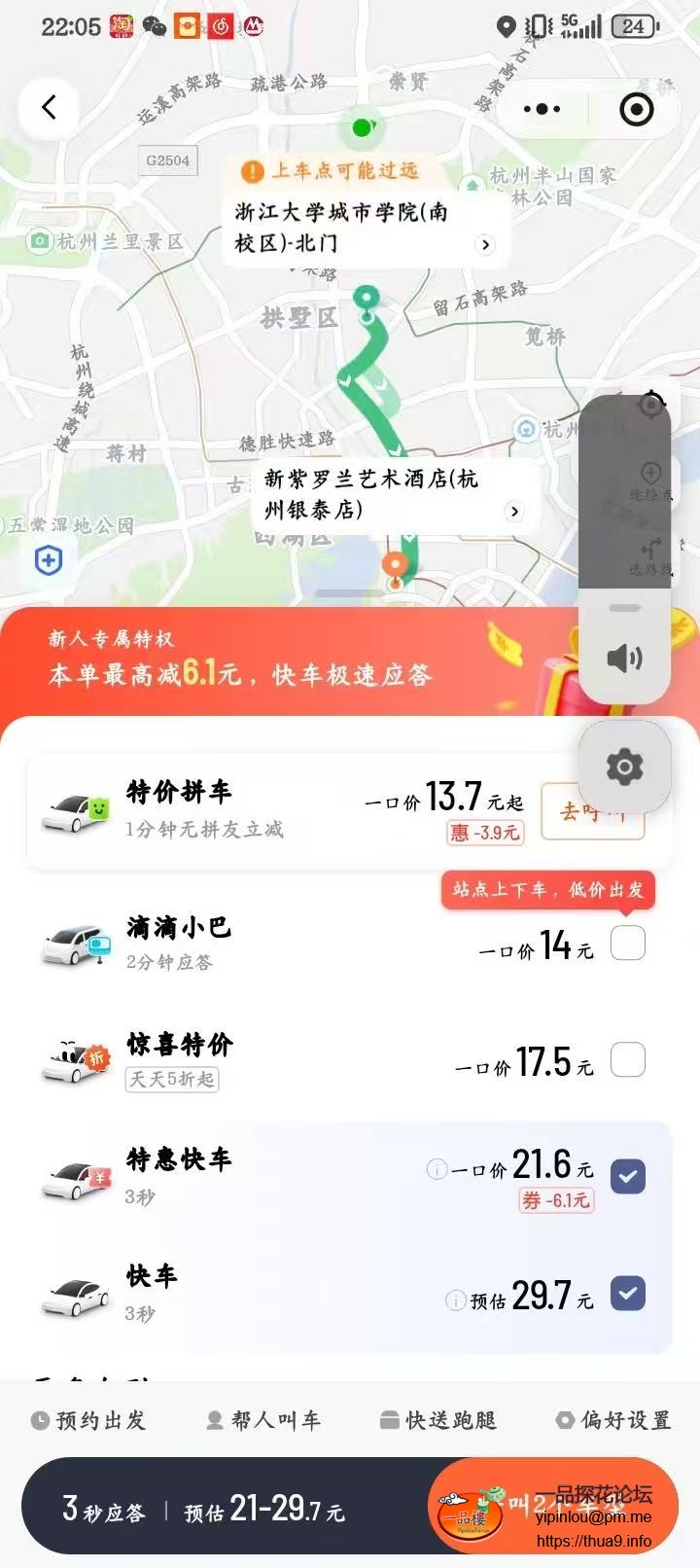Recenter the map with the compass locate icon
The width and height of the screenshot is (700, 1568).
651,405
